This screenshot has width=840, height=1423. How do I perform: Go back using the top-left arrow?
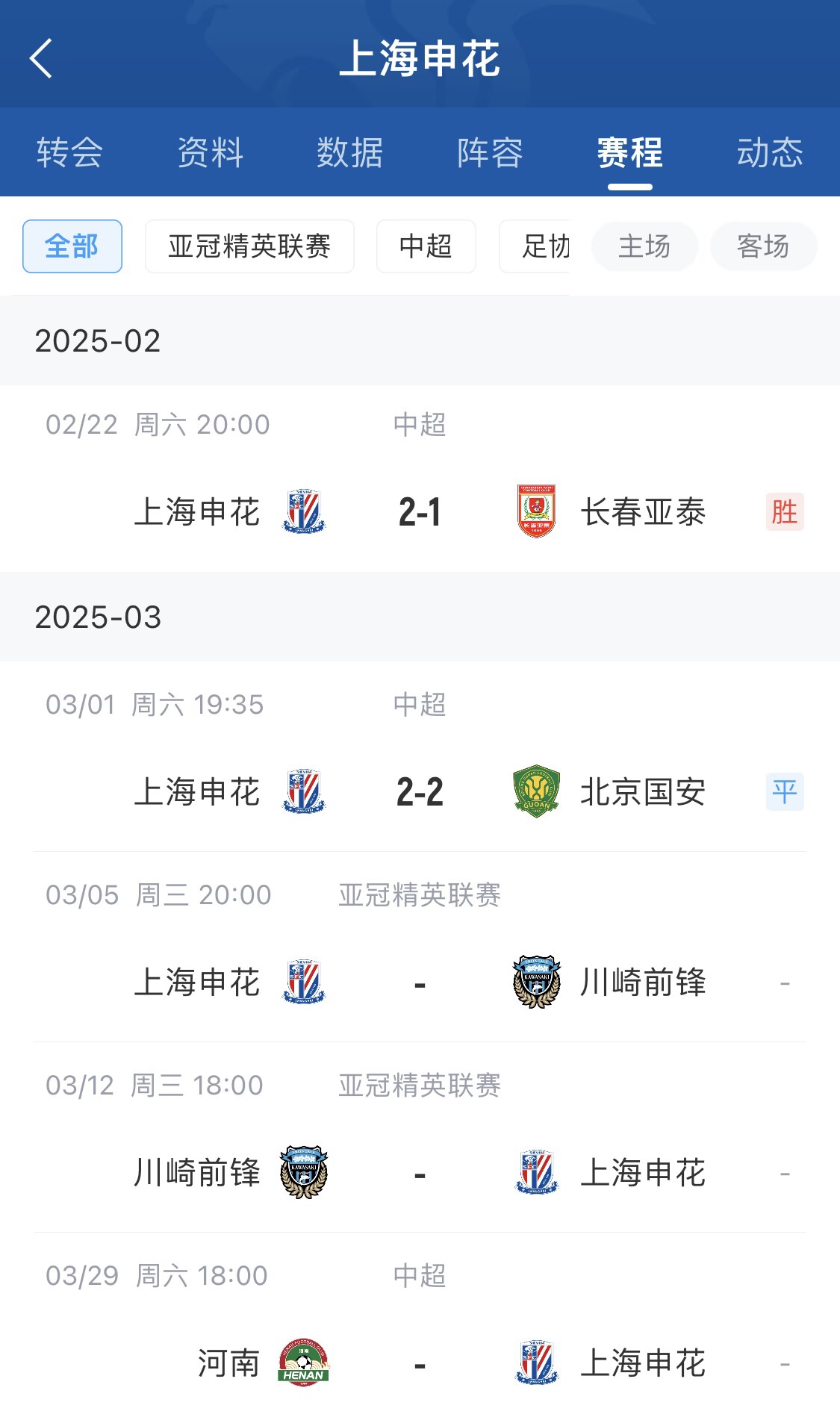[42, 58]
